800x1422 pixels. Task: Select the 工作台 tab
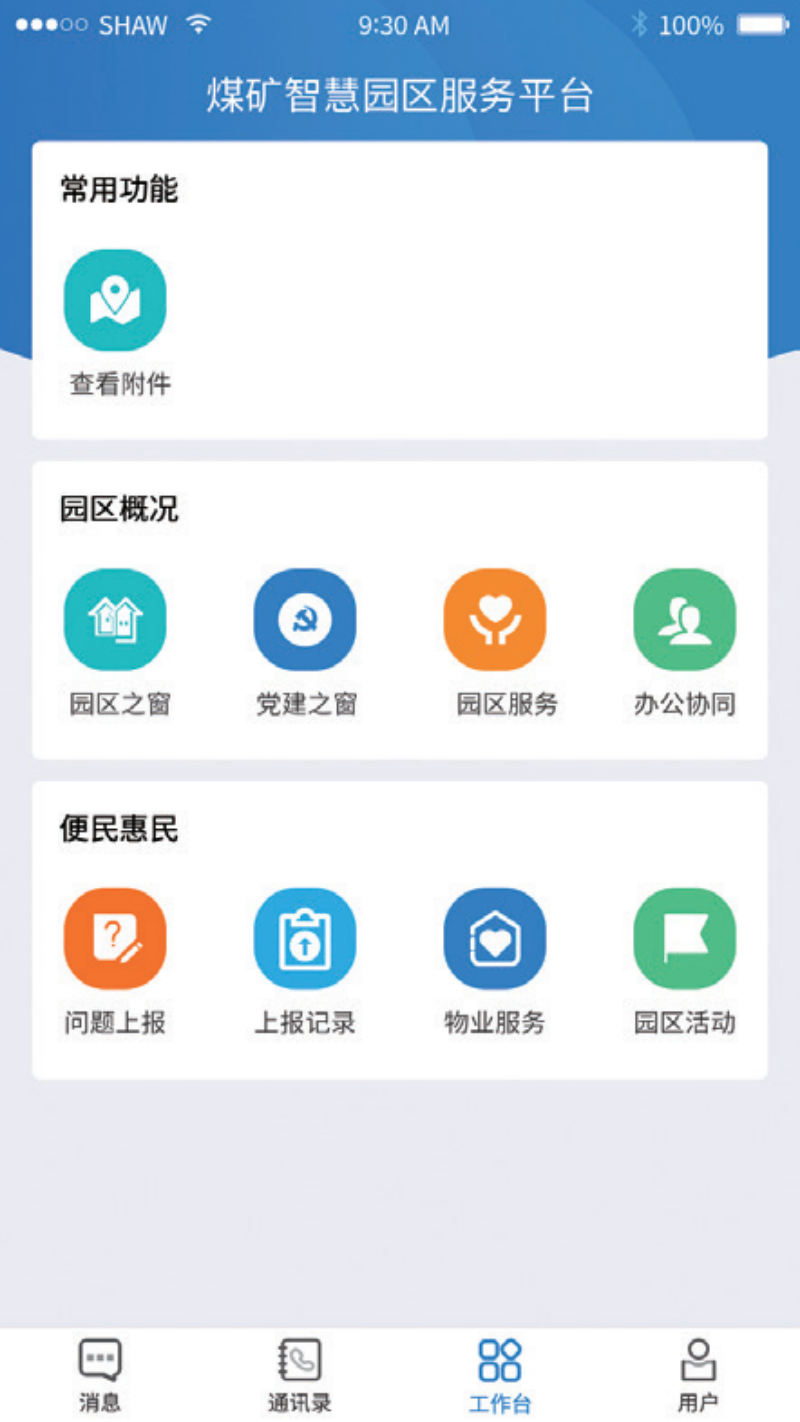point(500,1375)
